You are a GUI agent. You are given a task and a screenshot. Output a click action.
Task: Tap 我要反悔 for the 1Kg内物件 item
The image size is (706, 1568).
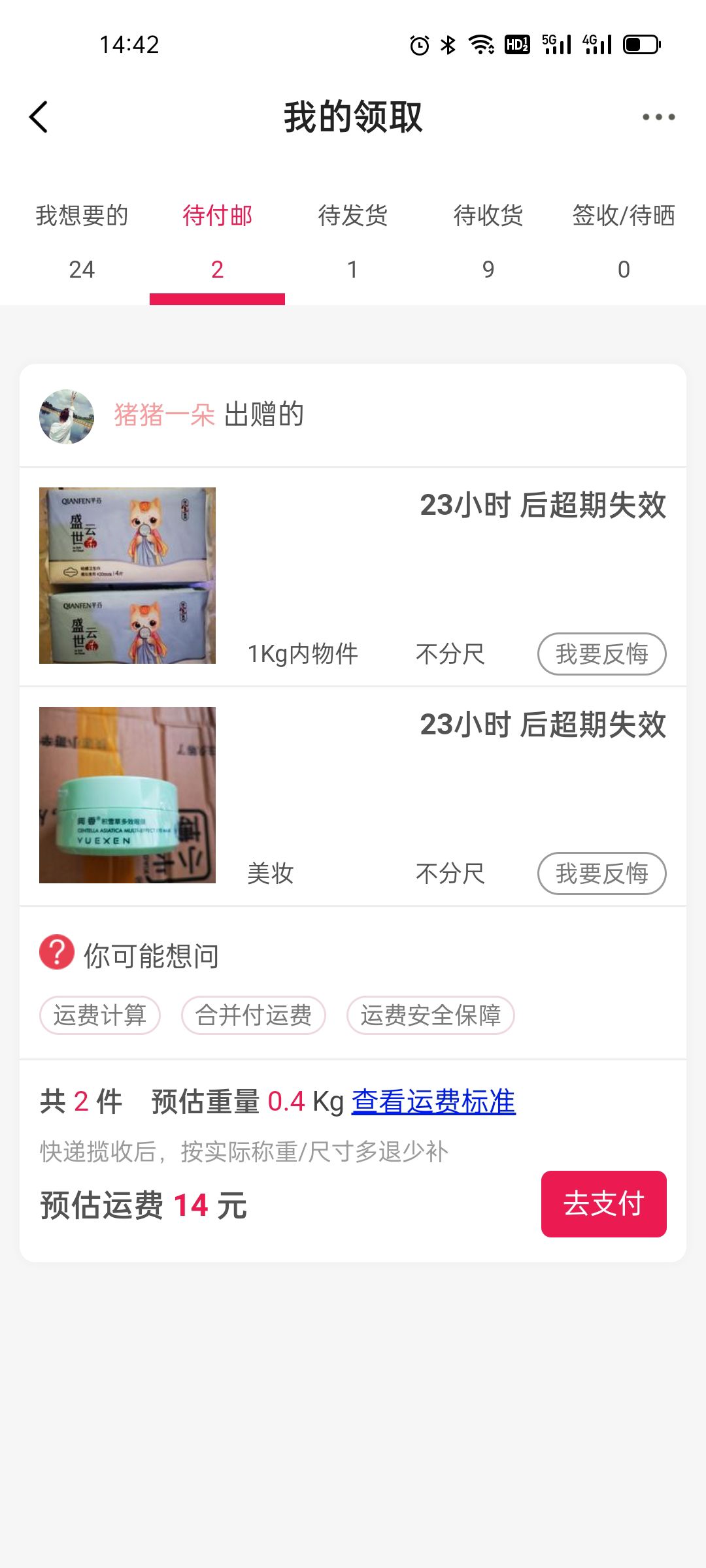601,654
